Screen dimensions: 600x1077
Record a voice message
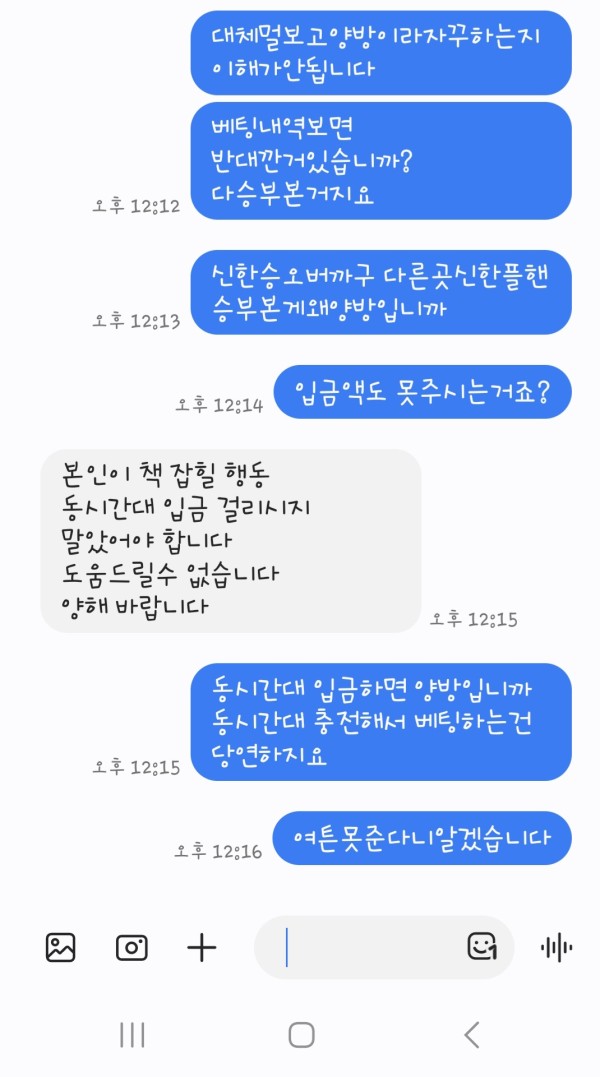pyautogui.click(x=556, y=947)
